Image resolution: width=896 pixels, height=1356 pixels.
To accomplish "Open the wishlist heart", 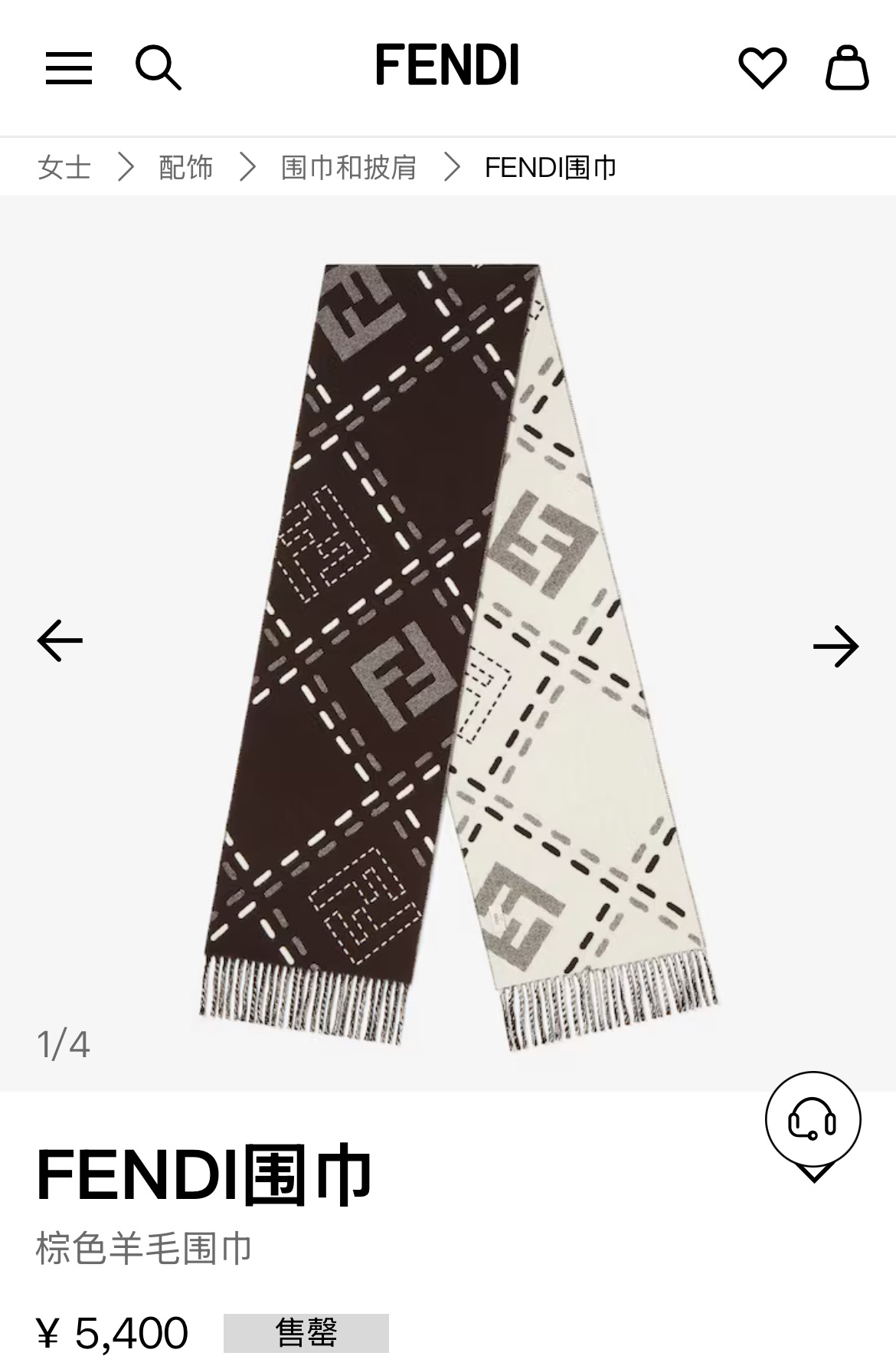I will 762,67.
